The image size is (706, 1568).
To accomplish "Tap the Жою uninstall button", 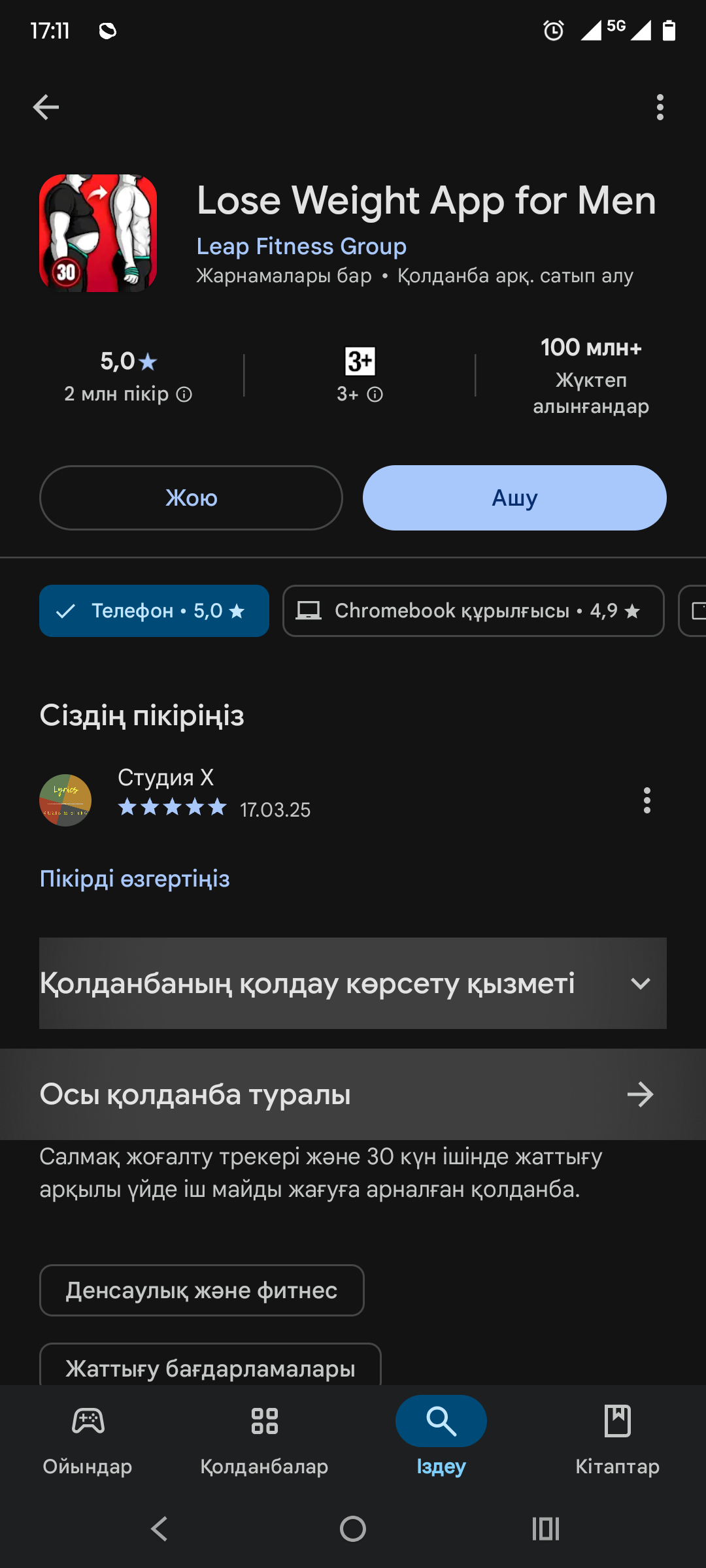I will coord(191,498).
